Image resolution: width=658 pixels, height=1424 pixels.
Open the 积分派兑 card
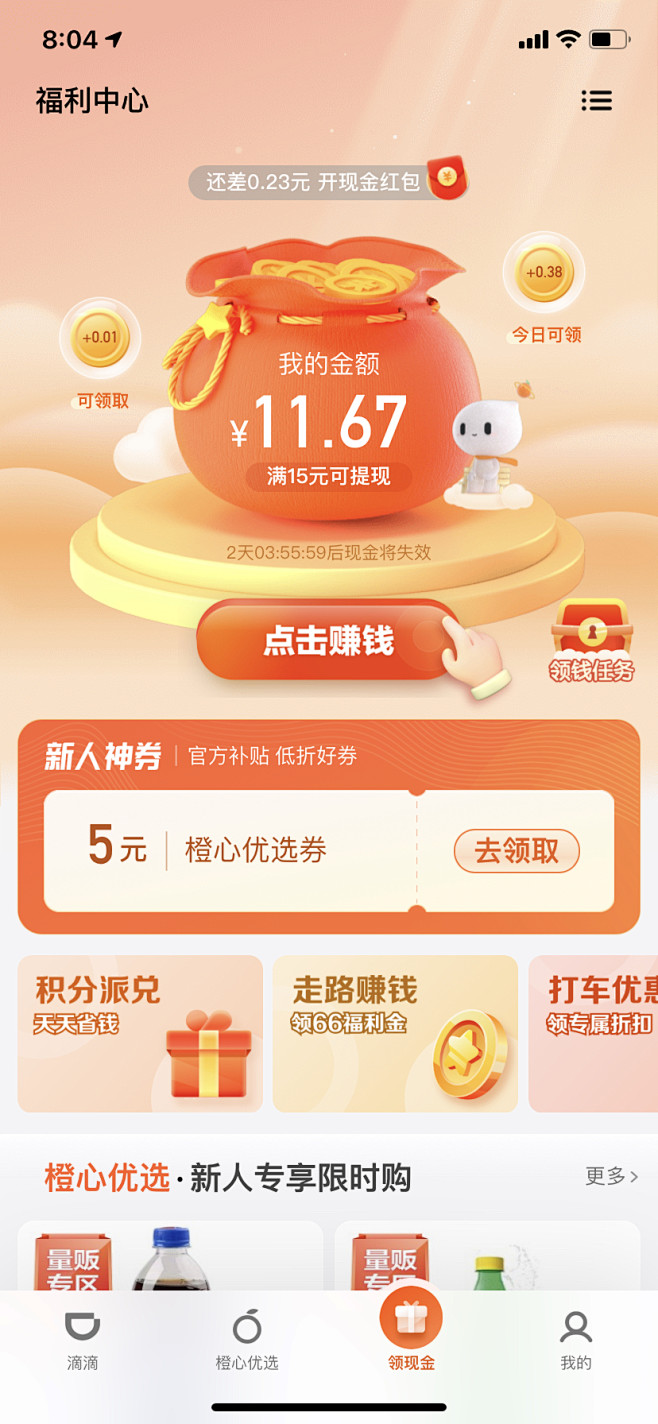[140, 1034]
